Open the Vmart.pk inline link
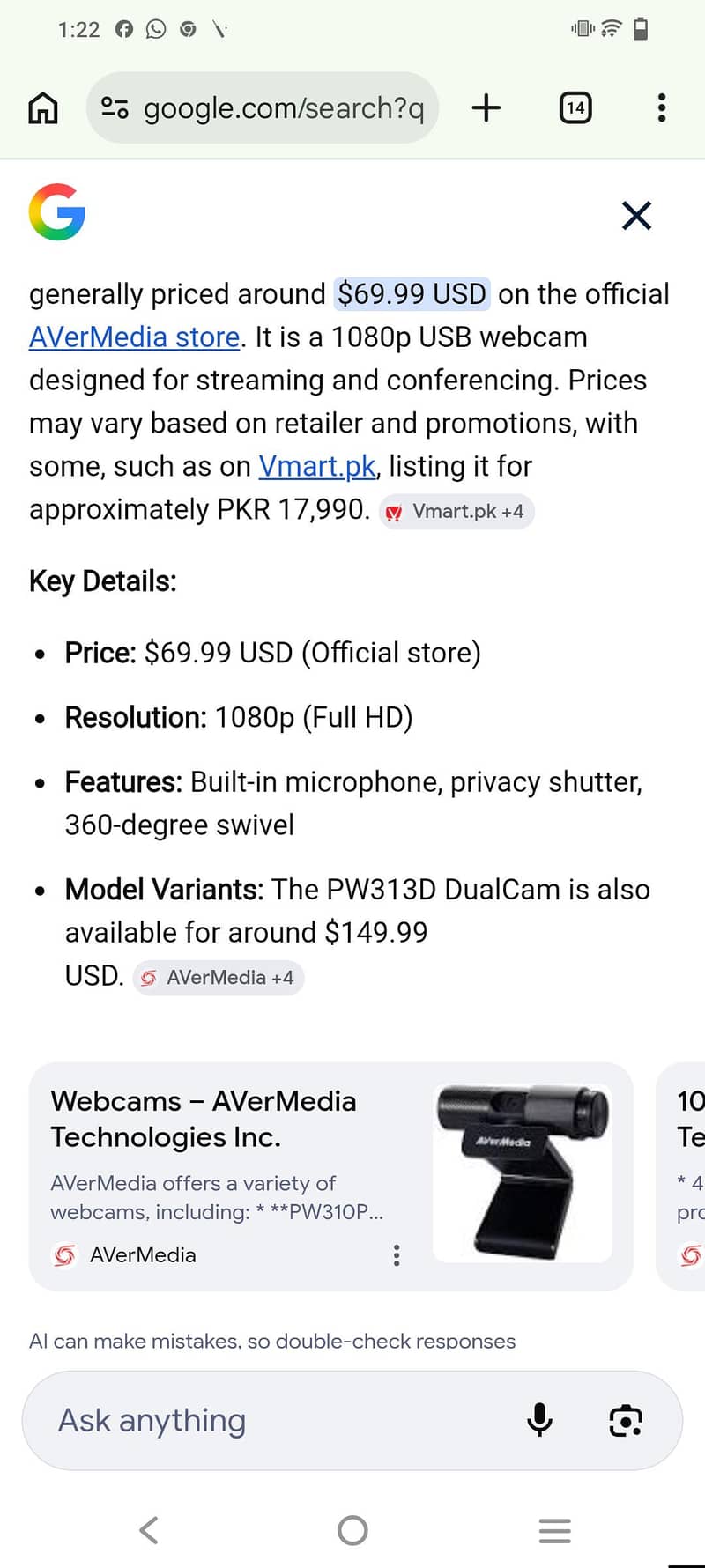 317,466
